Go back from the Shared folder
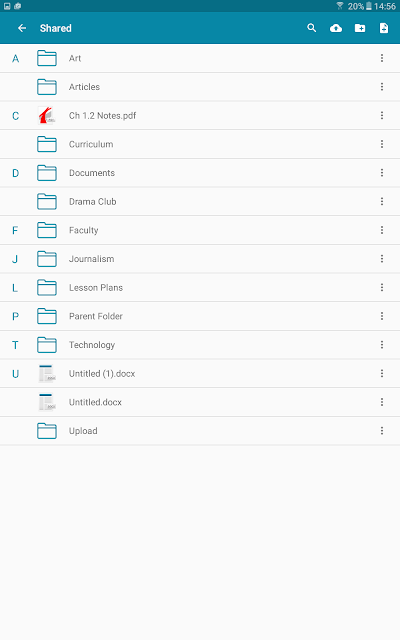Screen dimensions: 400x640 point(22,28)
